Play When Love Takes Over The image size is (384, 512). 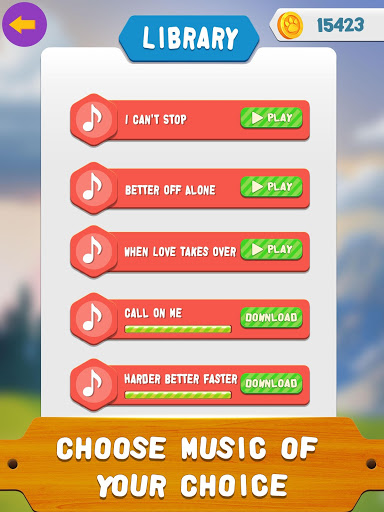[x=271, y=249]
